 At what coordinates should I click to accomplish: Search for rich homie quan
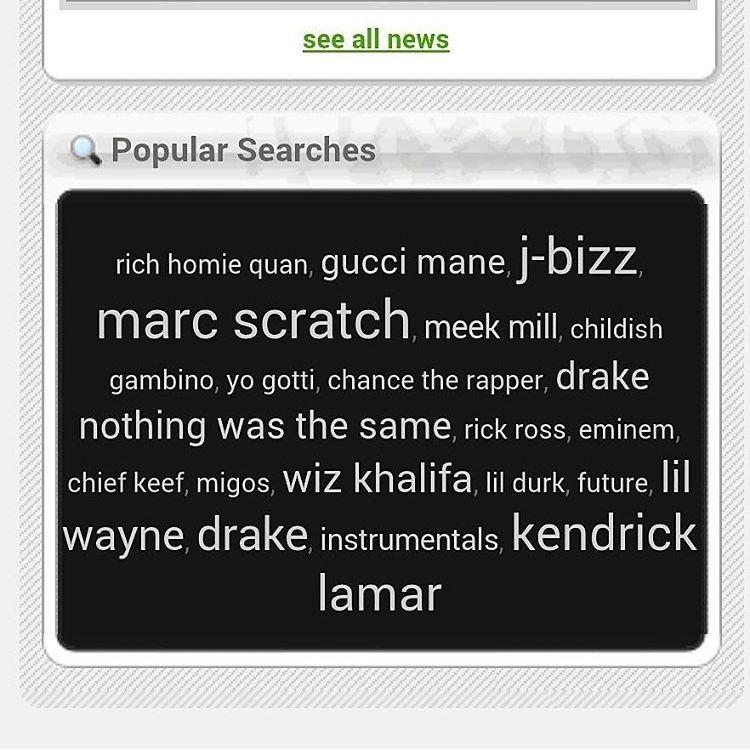211,265
